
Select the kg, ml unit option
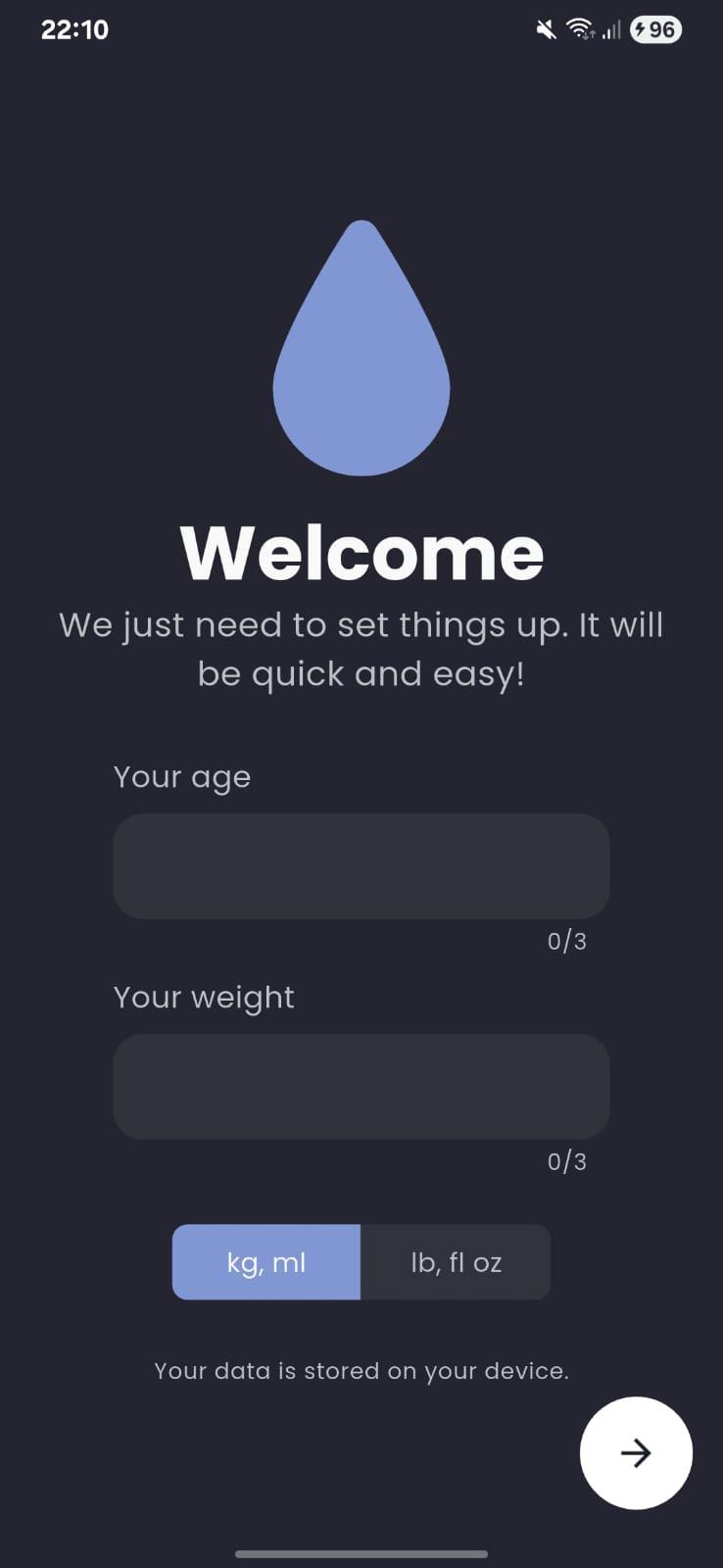tap(266, 1262)
